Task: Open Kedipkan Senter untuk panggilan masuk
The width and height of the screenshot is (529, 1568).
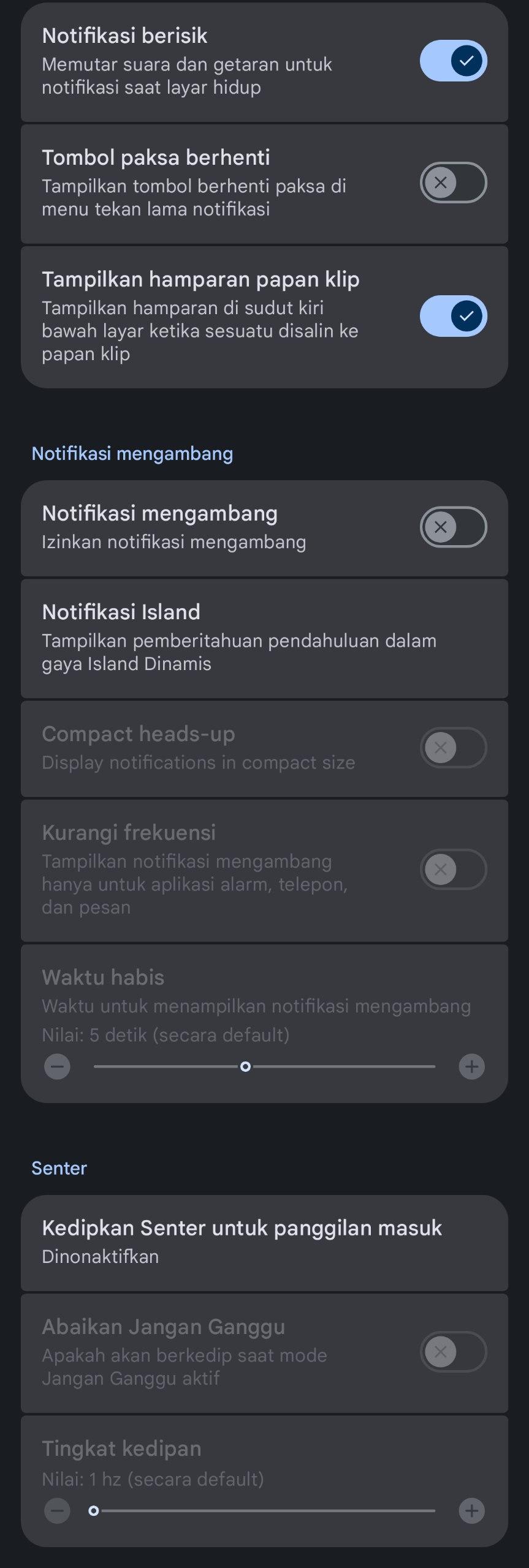Action: [264, 1242]
